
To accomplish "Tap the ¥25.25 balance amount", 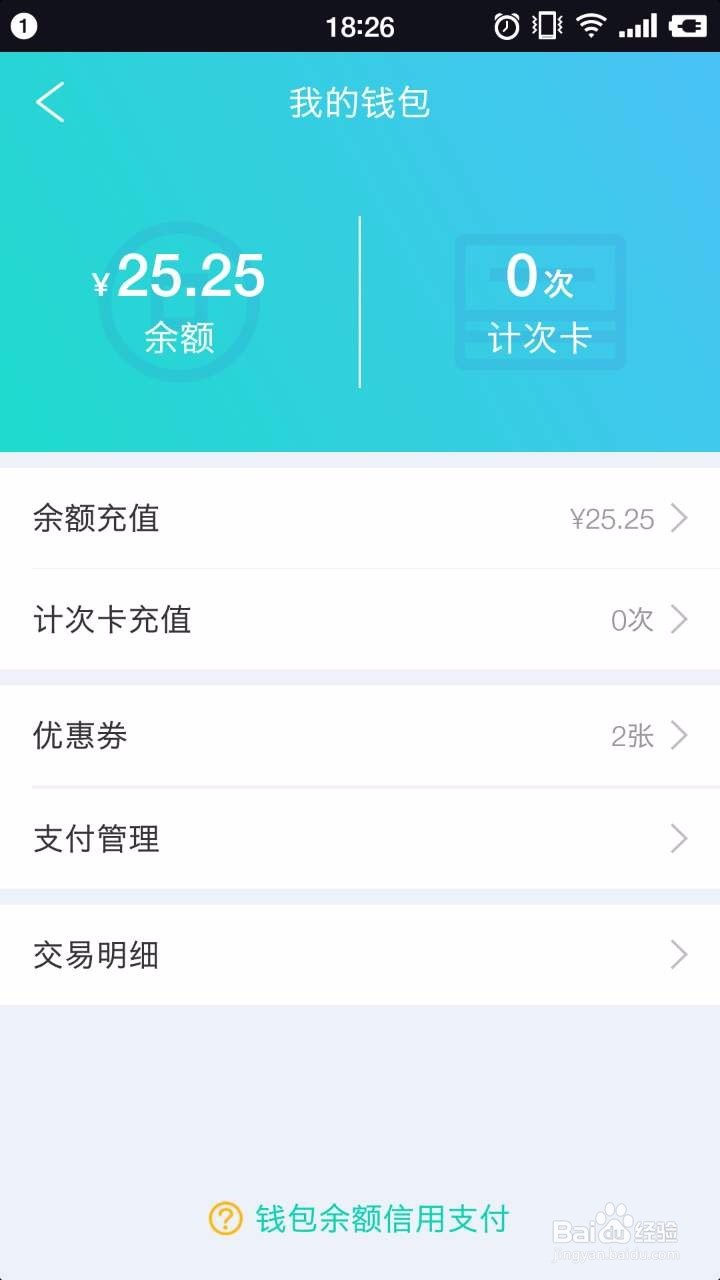I will (x=180, y=276).
